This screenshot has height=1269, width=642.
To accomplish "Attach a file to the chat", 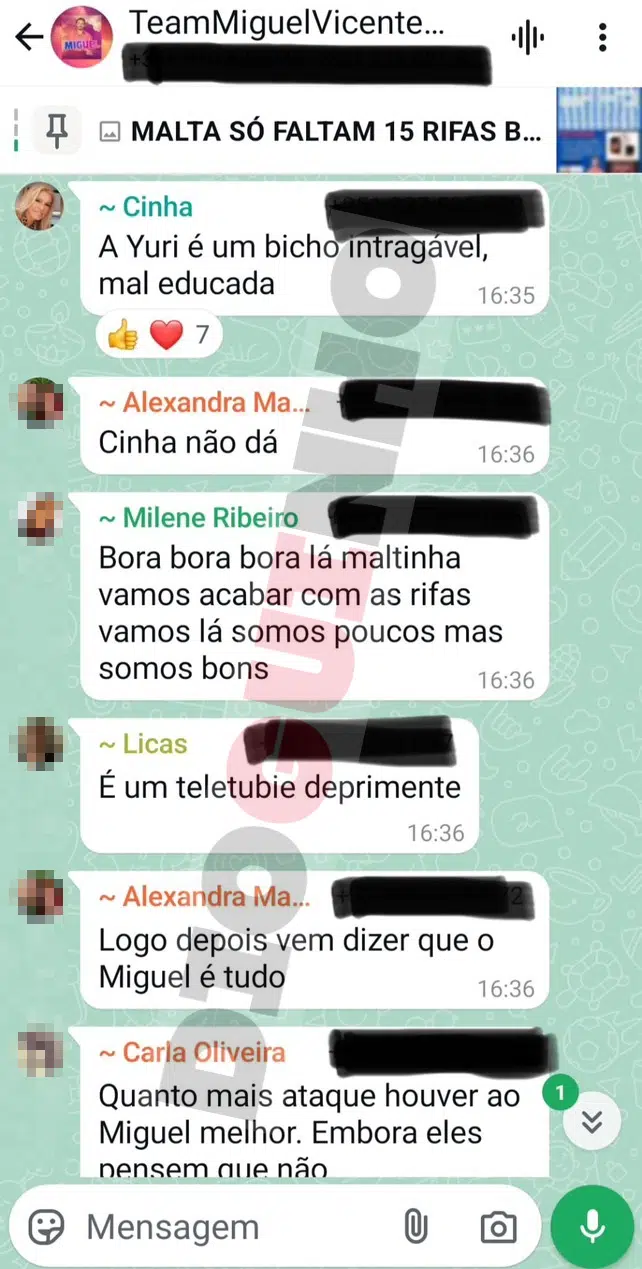I will point(415,1227).
